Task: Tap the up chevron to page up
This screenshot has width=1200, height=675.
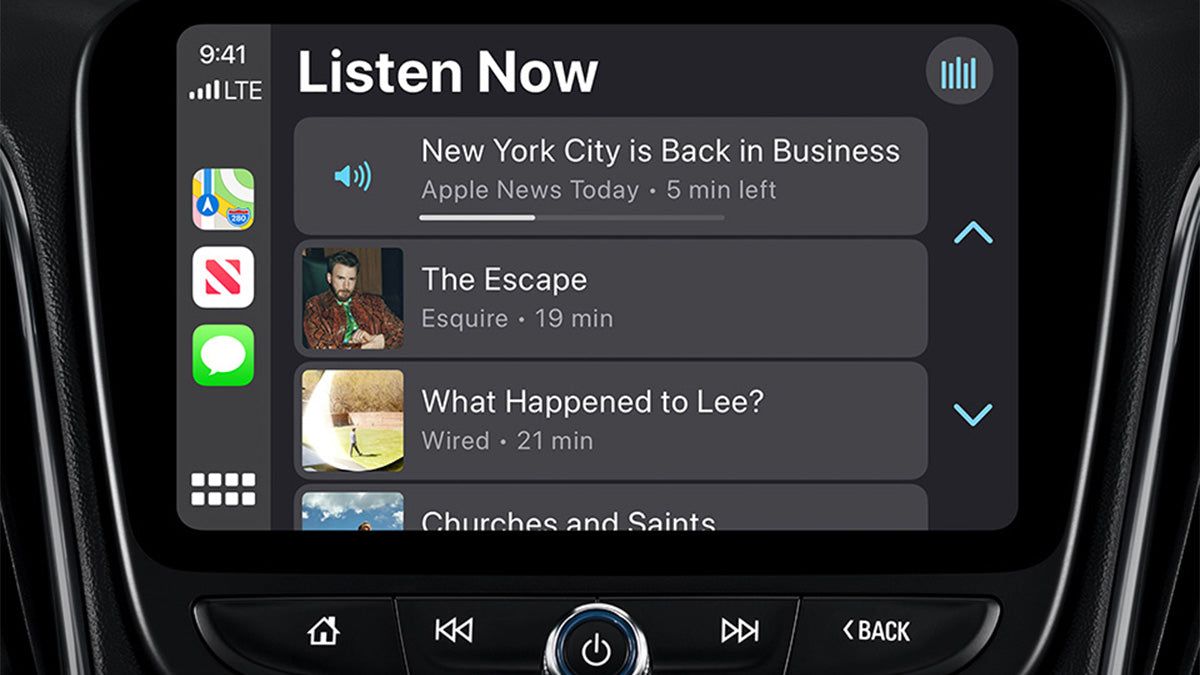Action: pos(973,233)
